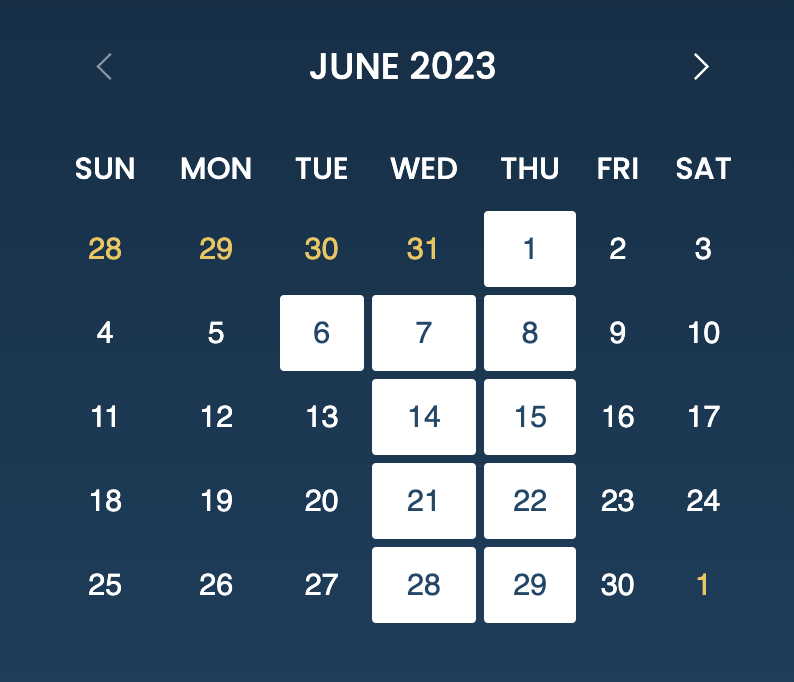Choose June 4
The width and height of the screenshot is (794, 682).
coord(105,333)
